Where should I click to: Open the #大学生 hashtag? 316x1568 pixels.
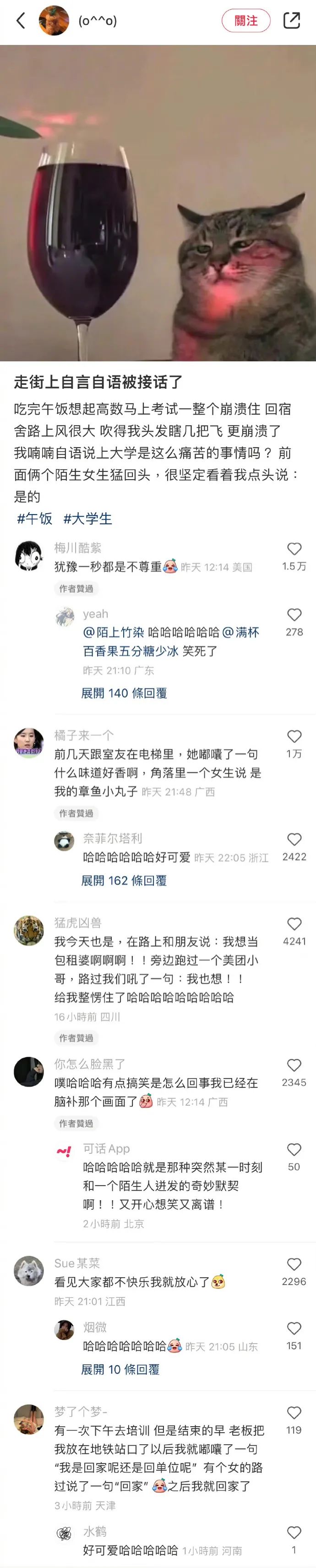coord(88,519)
